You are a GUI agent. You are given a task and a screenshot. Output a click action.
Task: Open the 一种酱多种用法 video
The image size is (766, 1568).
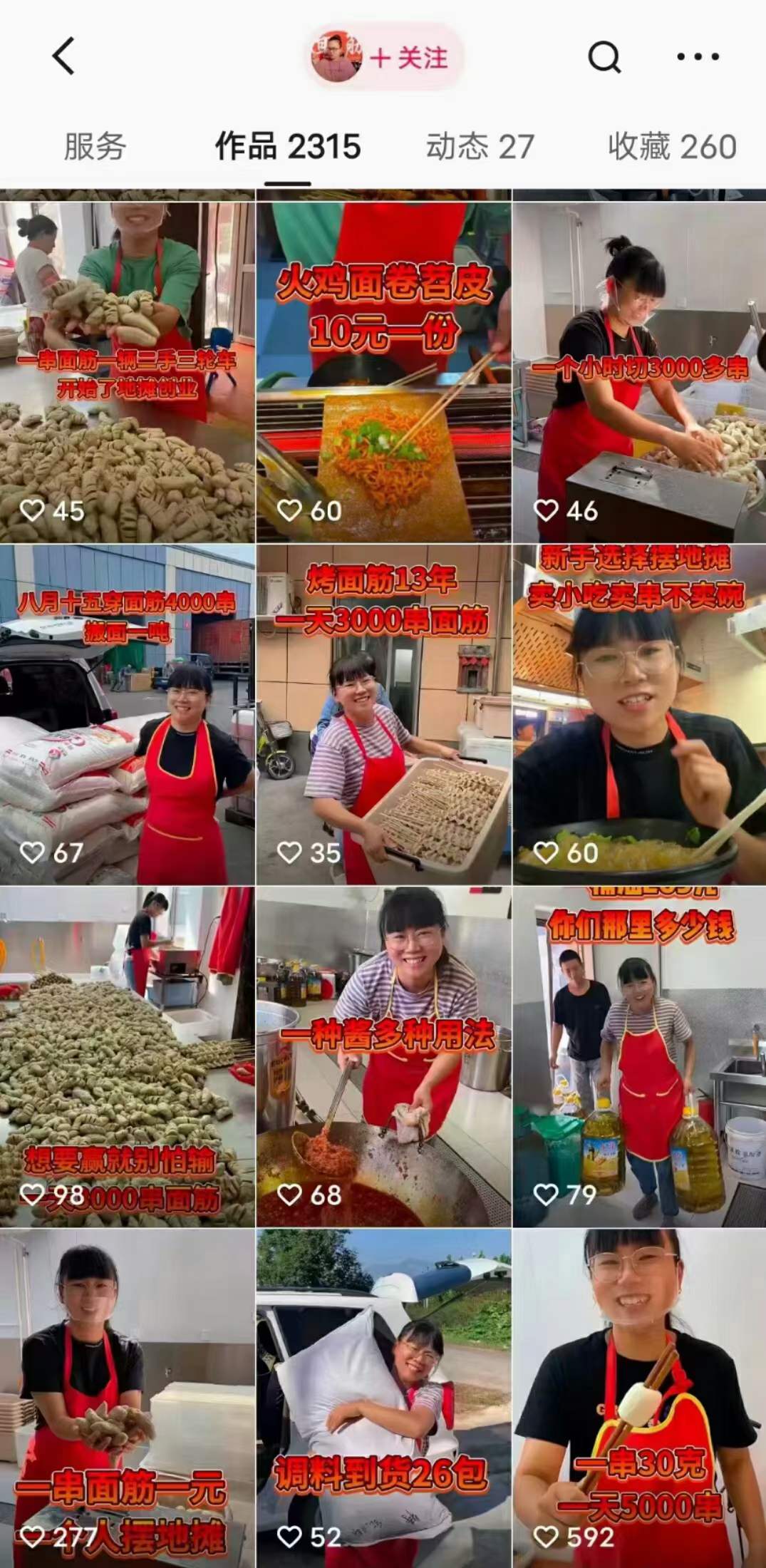383,1056
